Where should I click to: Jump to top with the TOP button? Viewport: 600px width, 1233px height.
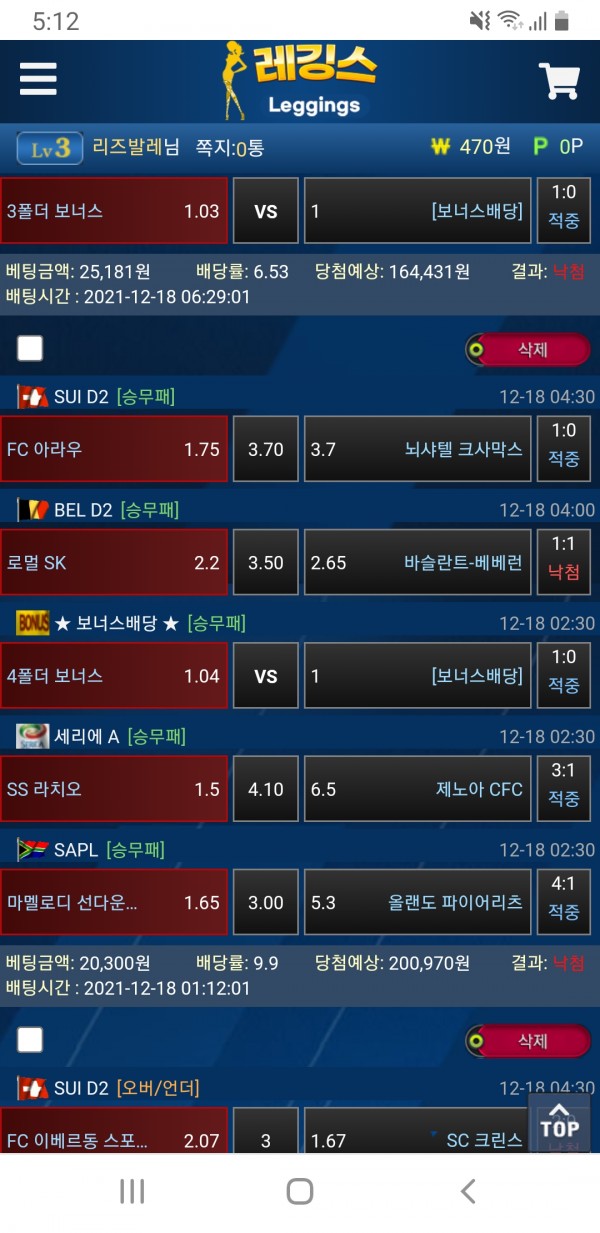coord(559,1121)
